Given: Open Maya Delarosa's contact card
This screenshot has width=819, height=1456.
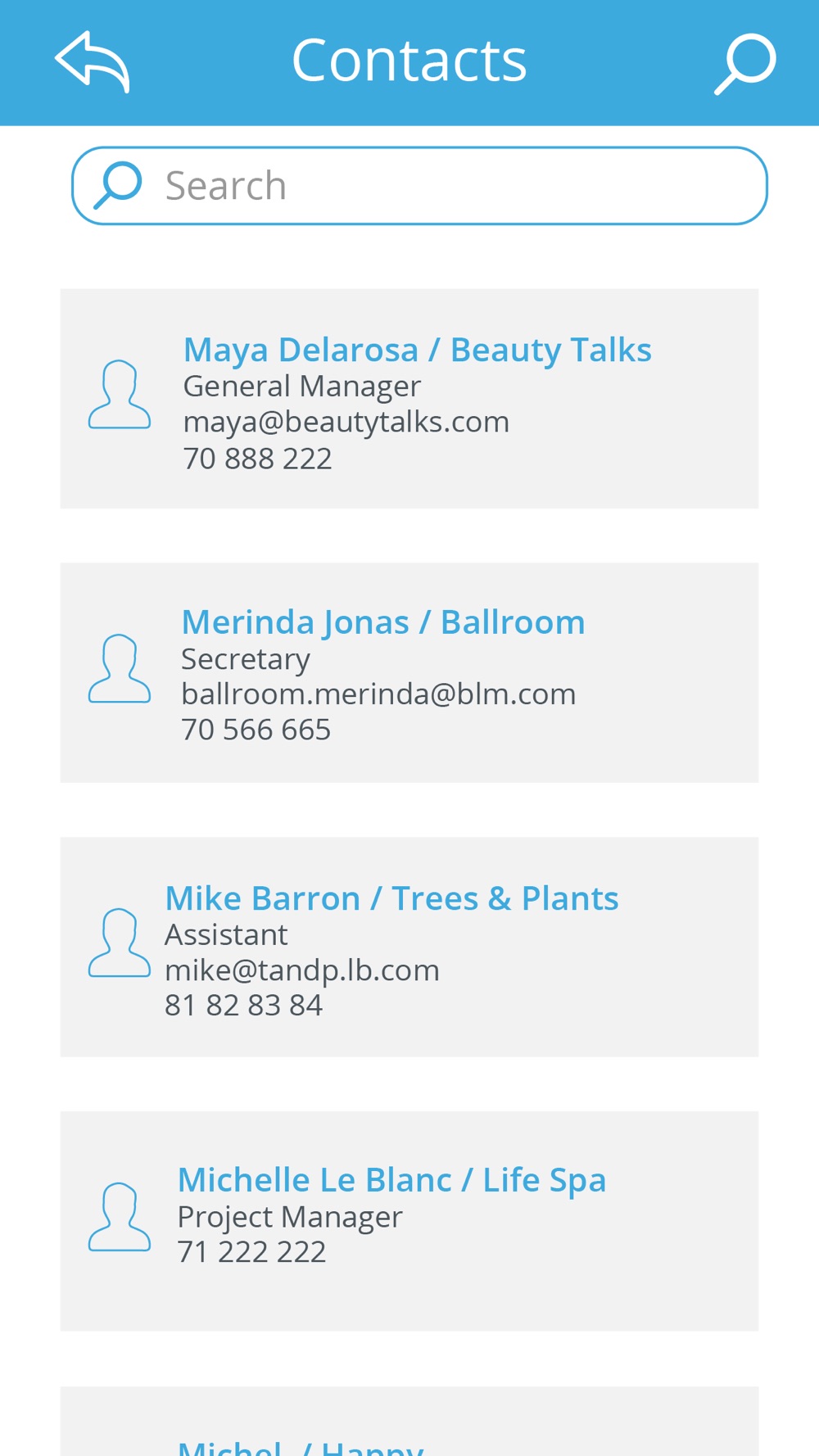Looking at the screenshot, I should pos(409,398).
